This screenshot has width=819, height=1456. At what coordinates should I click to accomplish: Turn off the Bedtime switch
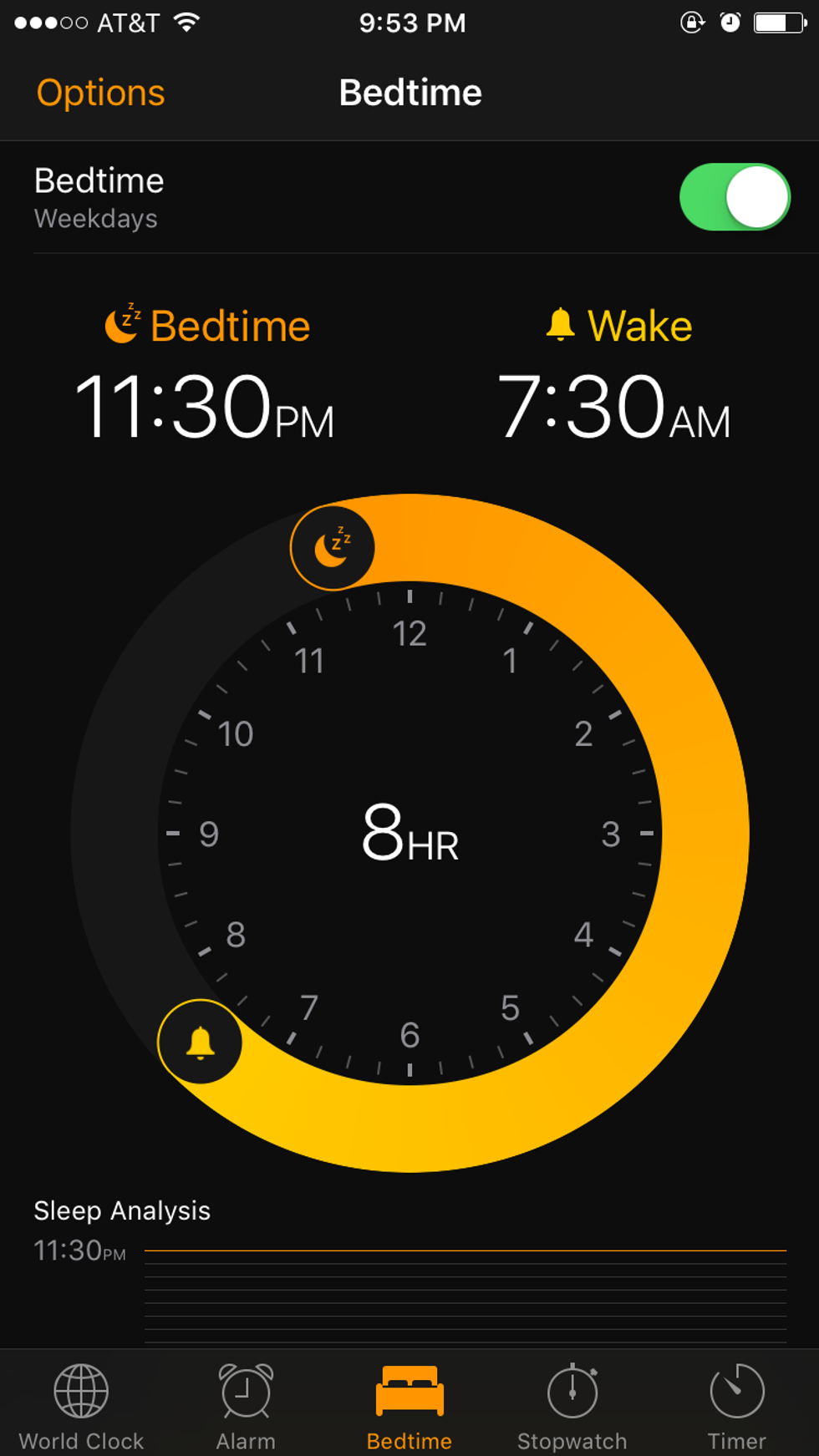[734, 197]
